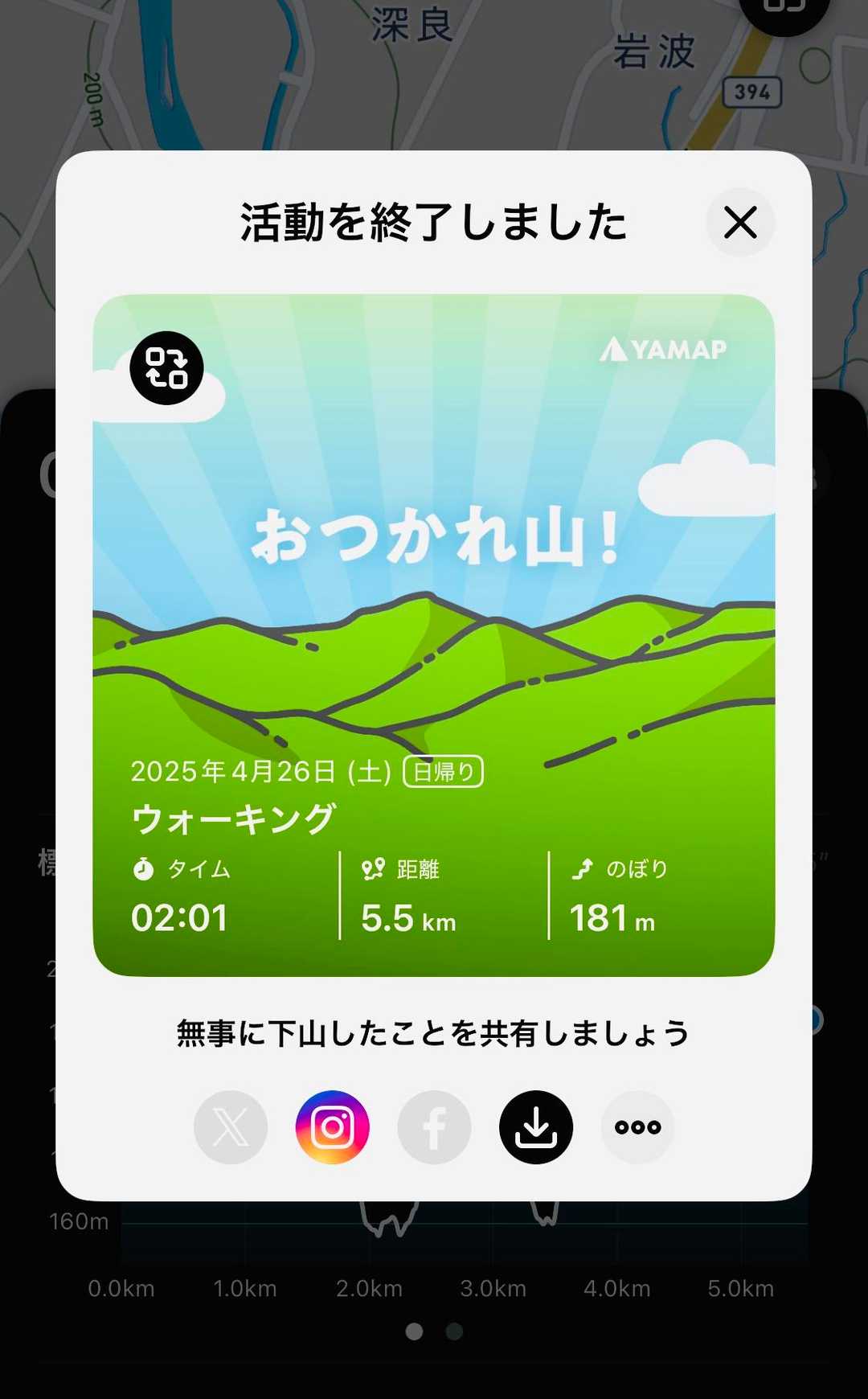Share the activity on Instagram

[333, 1127]
